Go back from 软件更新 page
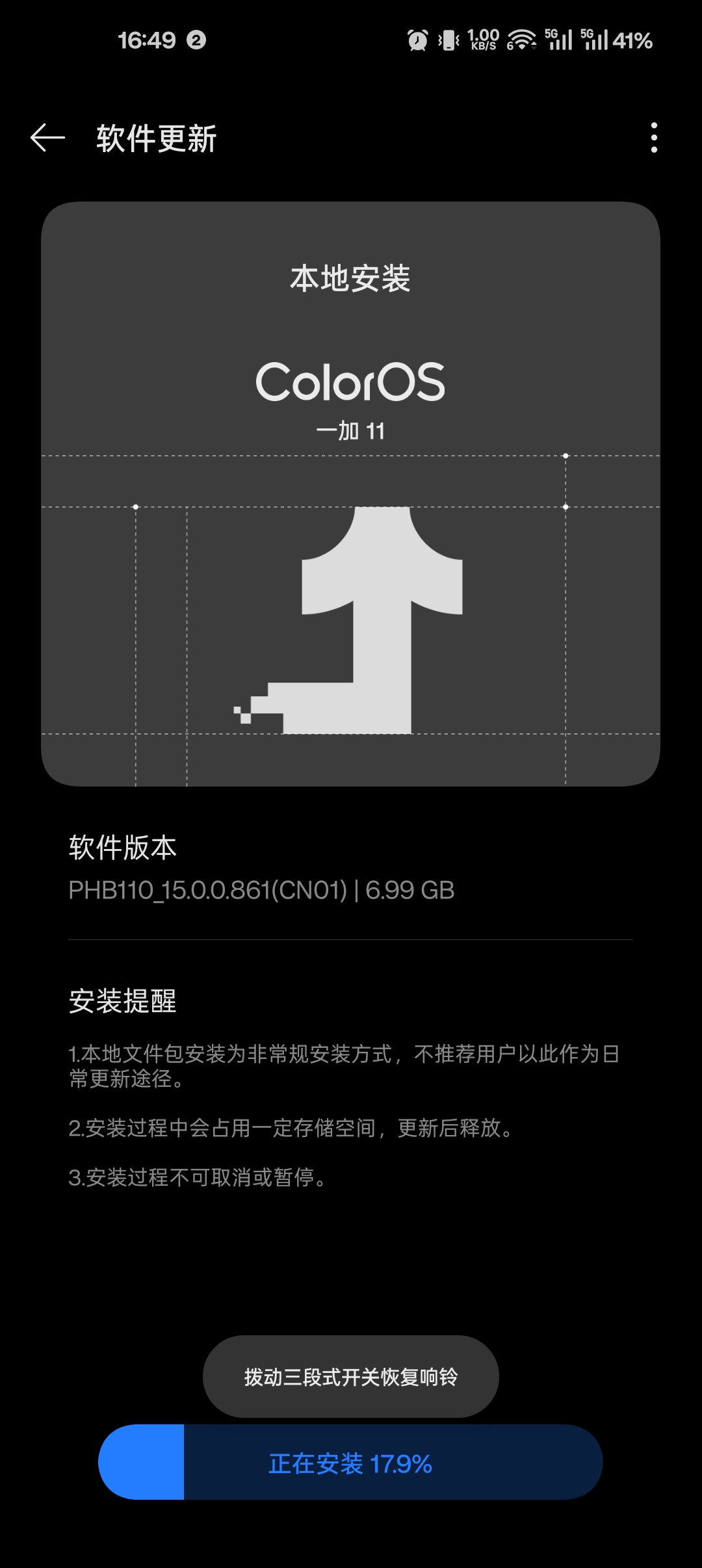702x1568 pixels. click(47, 138)
